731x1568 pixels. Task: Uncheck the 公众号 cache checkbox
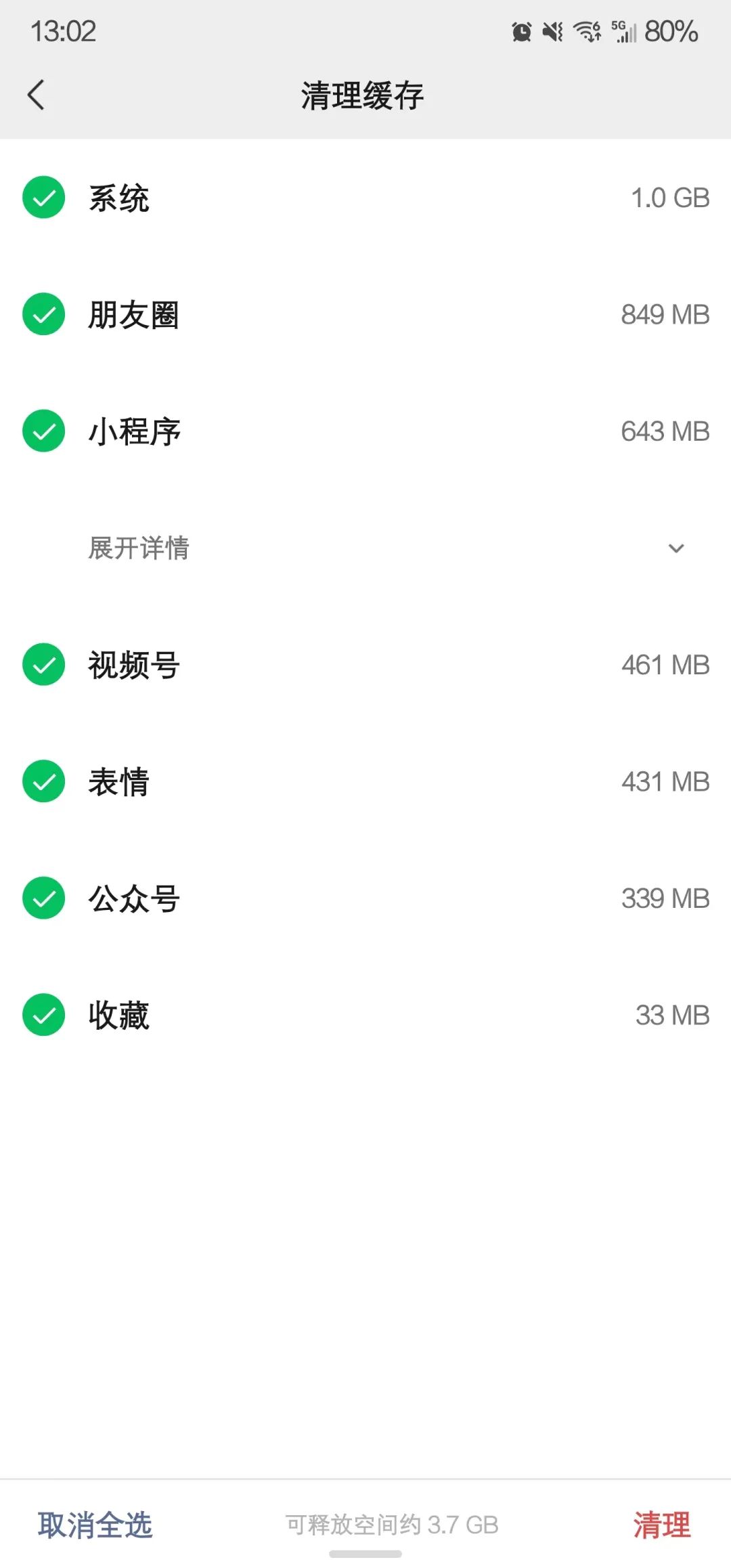click(44, 898)
